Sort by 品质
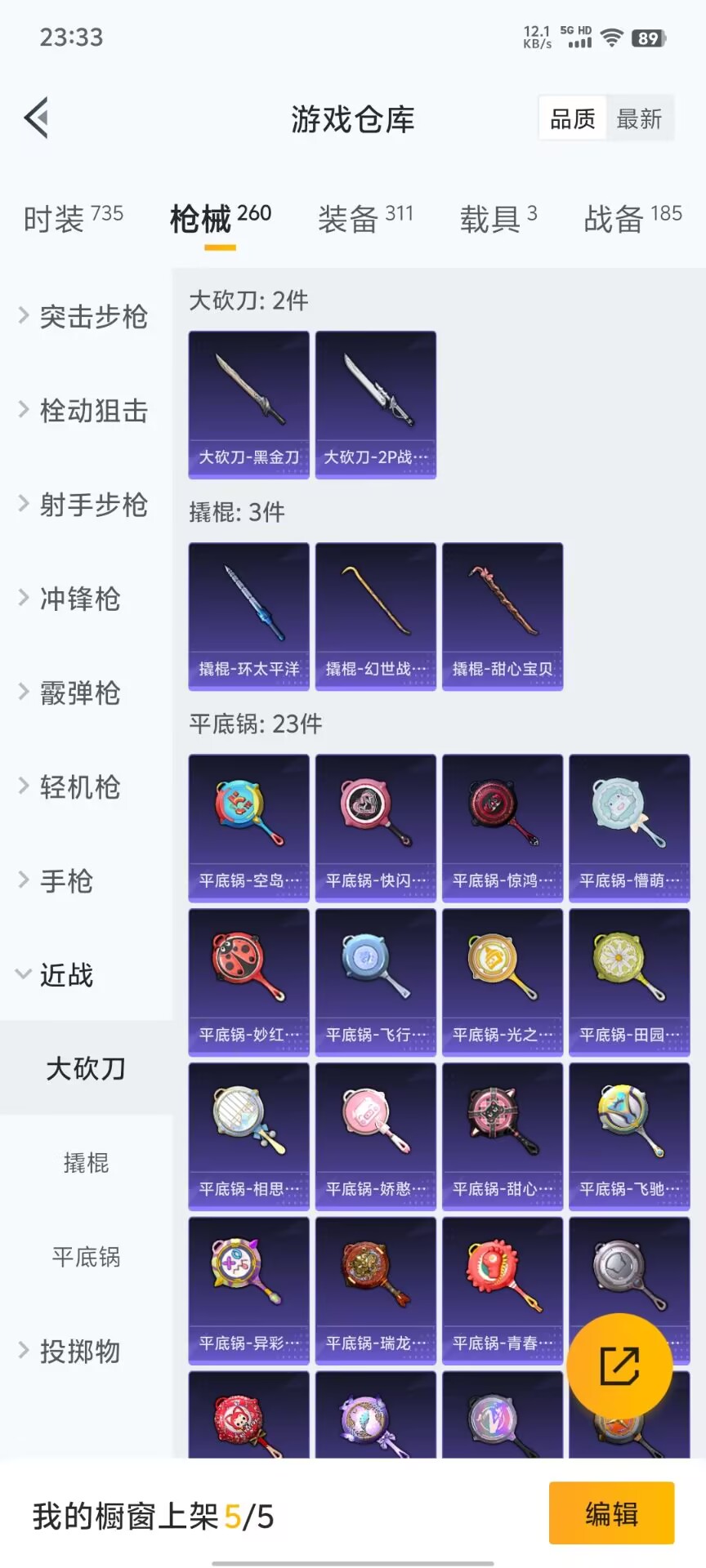 pos(573,119)
